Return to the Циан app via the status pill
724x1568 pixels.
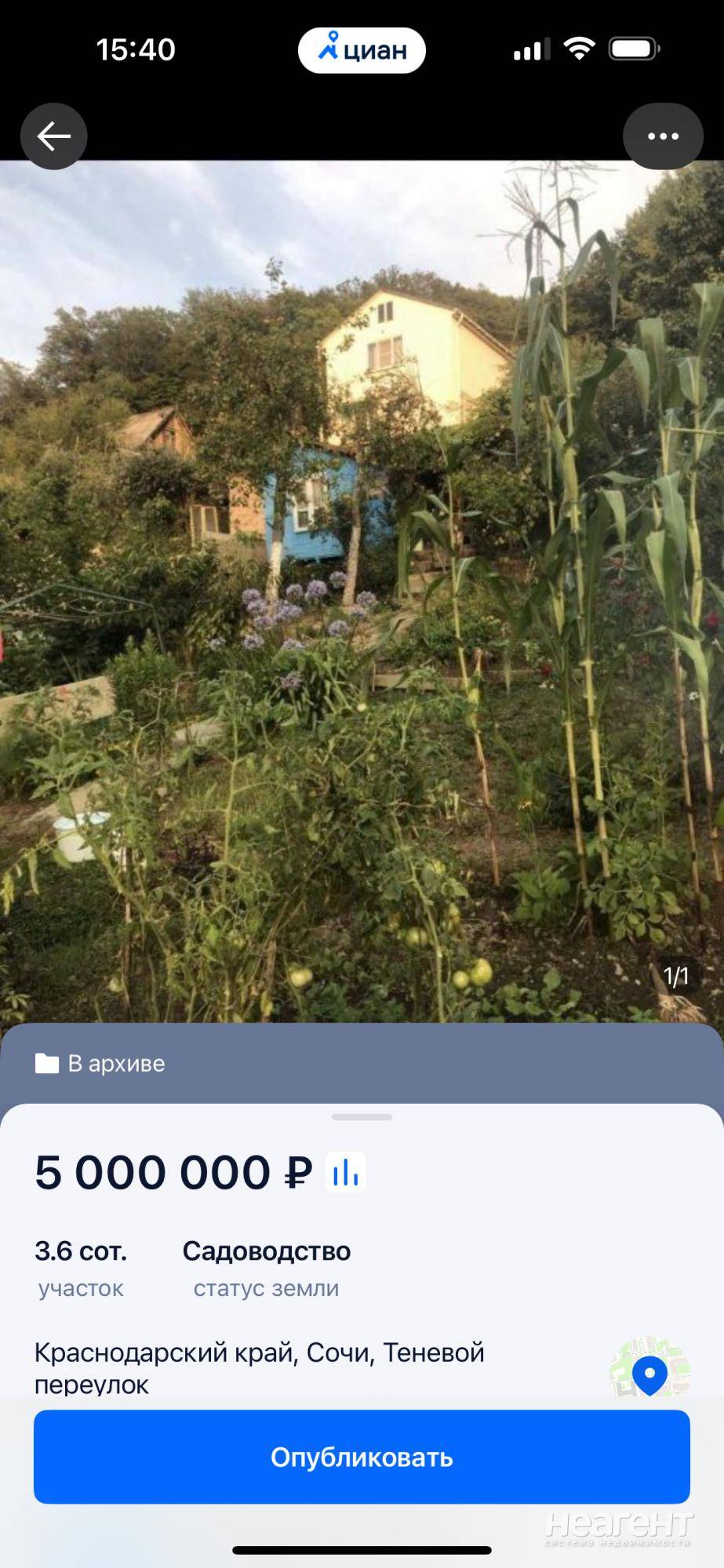click(362, 50)
